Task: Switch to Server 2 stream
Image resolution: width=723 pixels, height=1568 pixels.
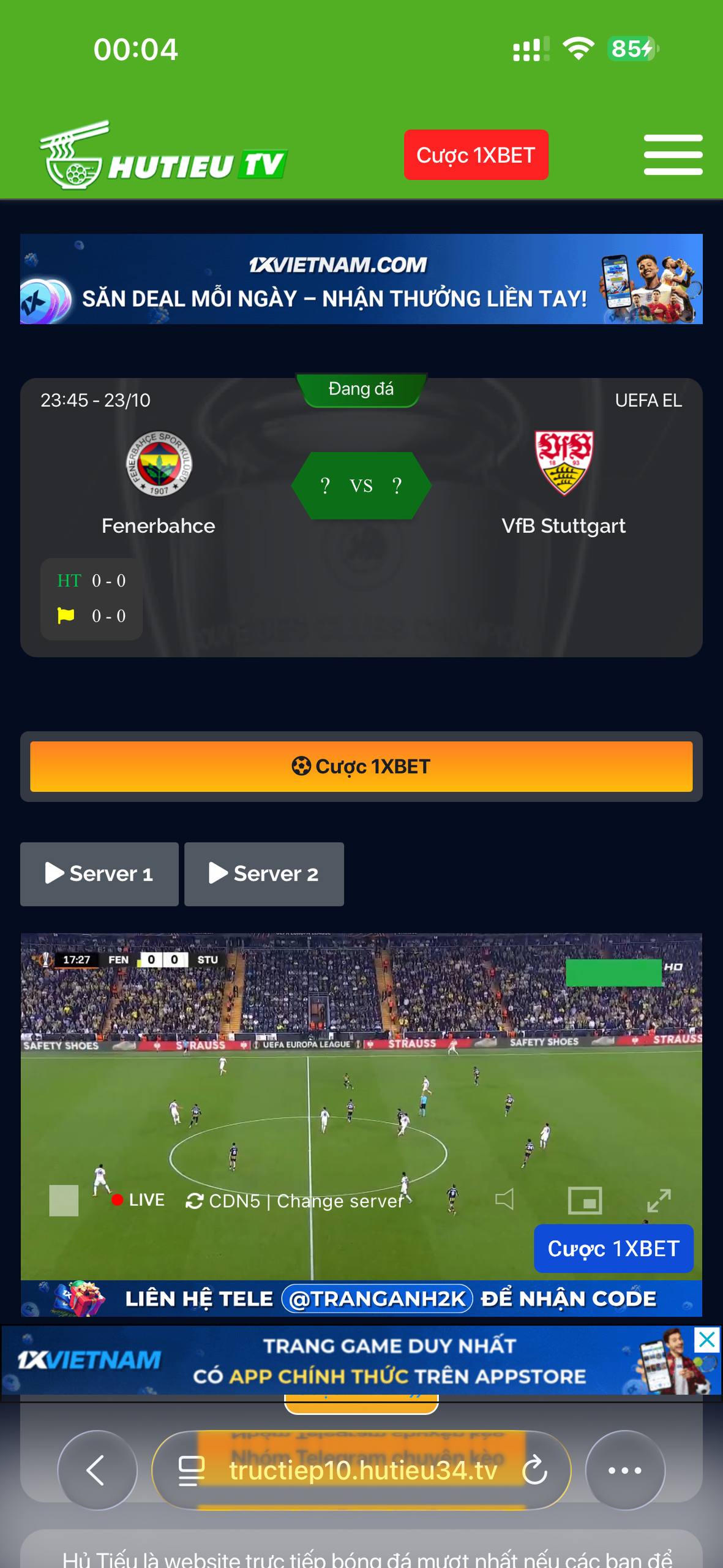Action: point(264,874)
